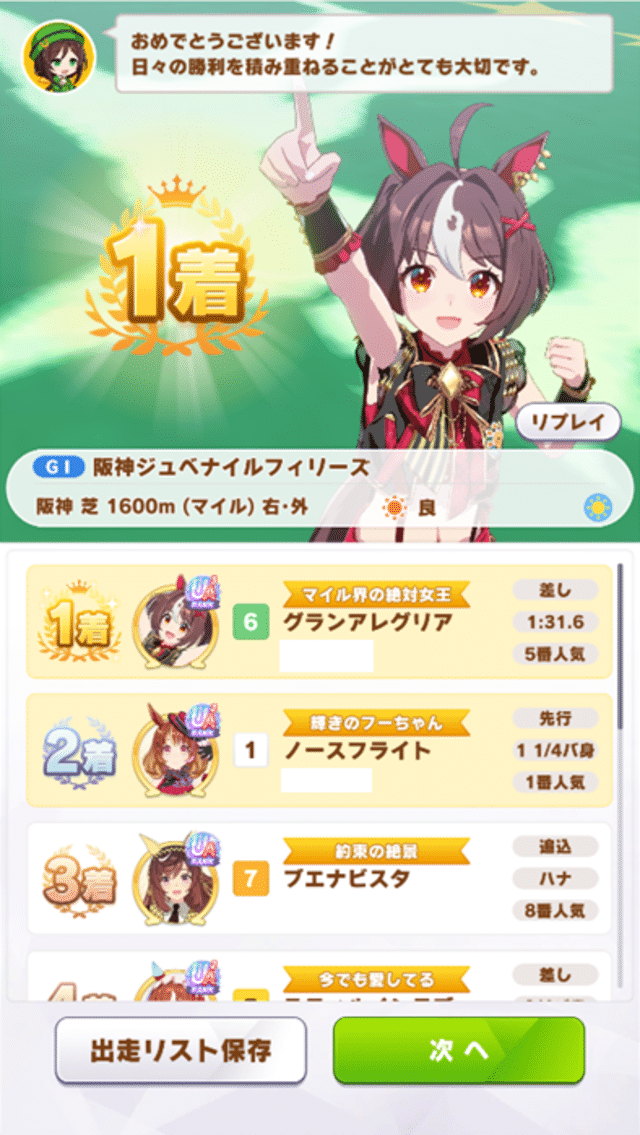View the third-place ブエナビスタ result row
Image resolution: width=640 pixels, height=1135 pixels.
(318, 878)
